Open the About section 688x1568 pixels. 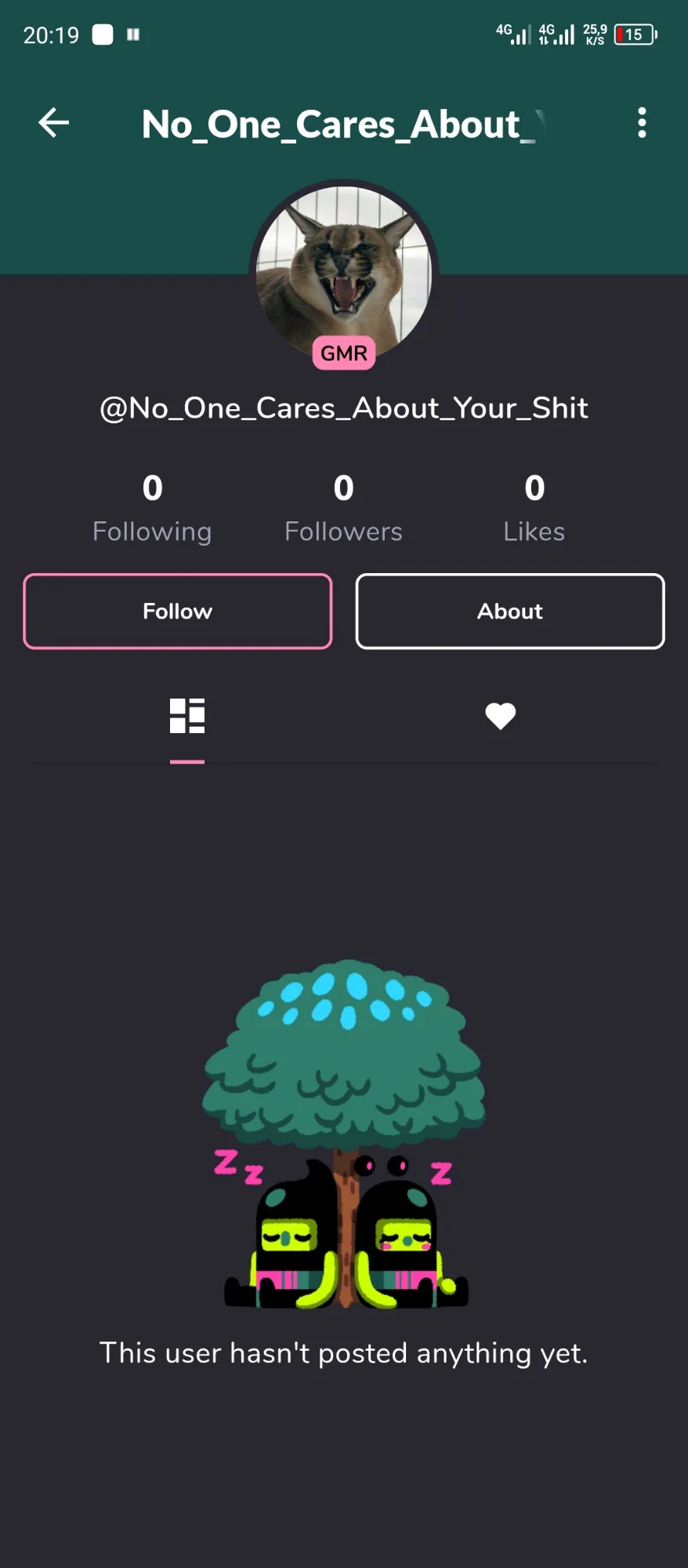pos(510,612)
